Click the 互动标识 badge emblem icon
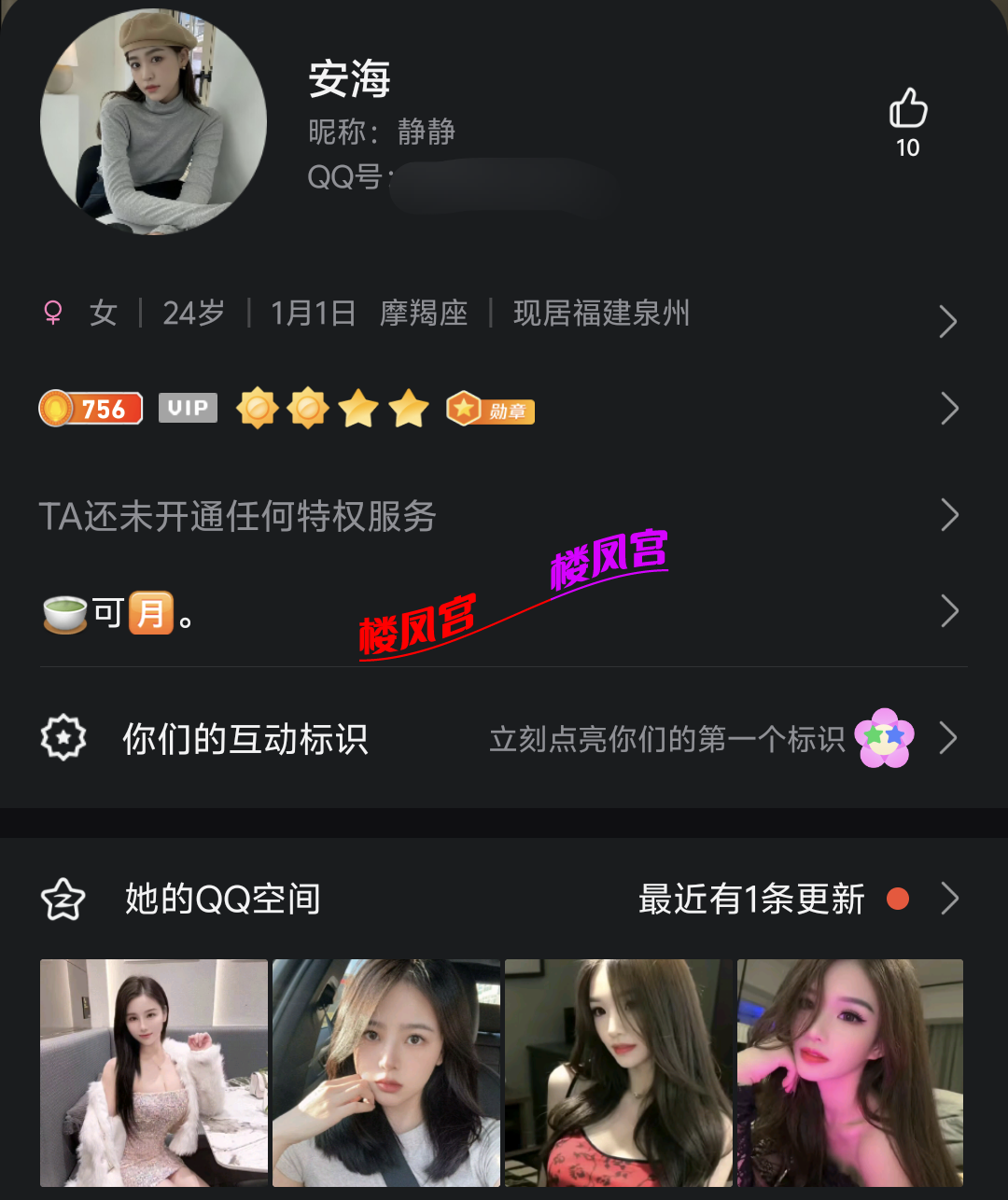 coord(63,738)
